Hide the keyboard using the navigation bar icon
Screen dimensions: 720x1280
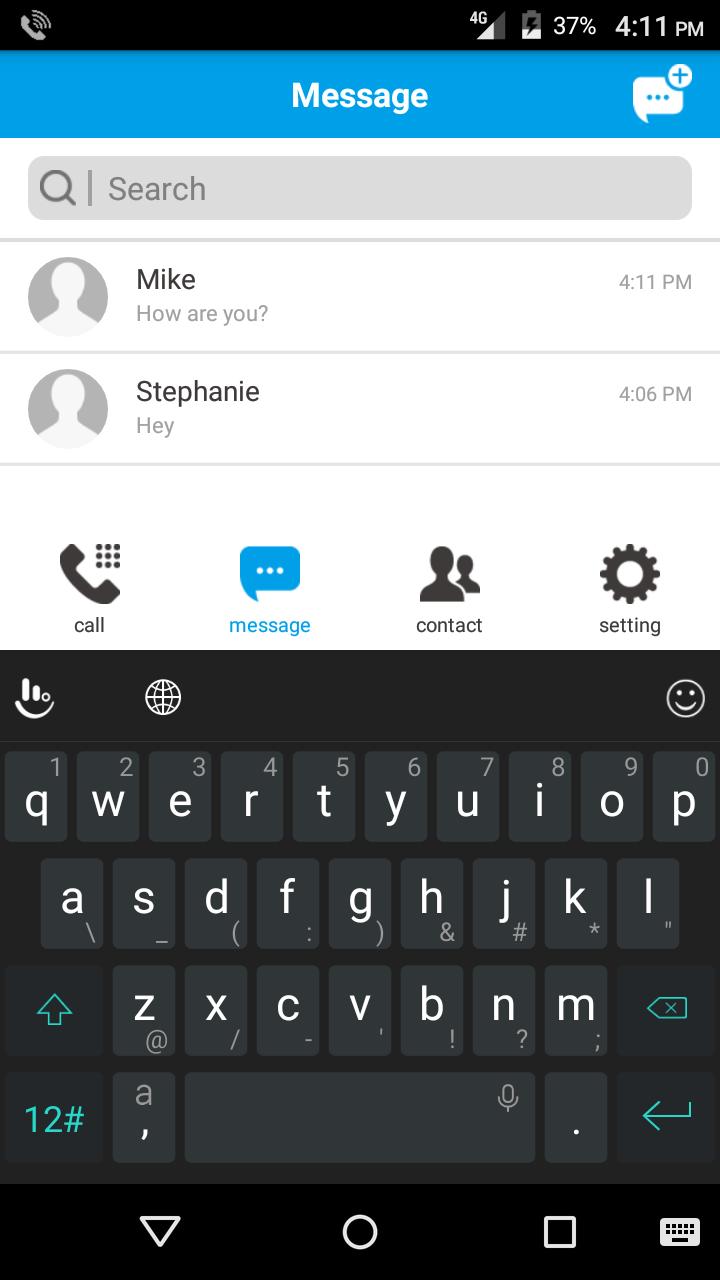(x=679, y=1232)
